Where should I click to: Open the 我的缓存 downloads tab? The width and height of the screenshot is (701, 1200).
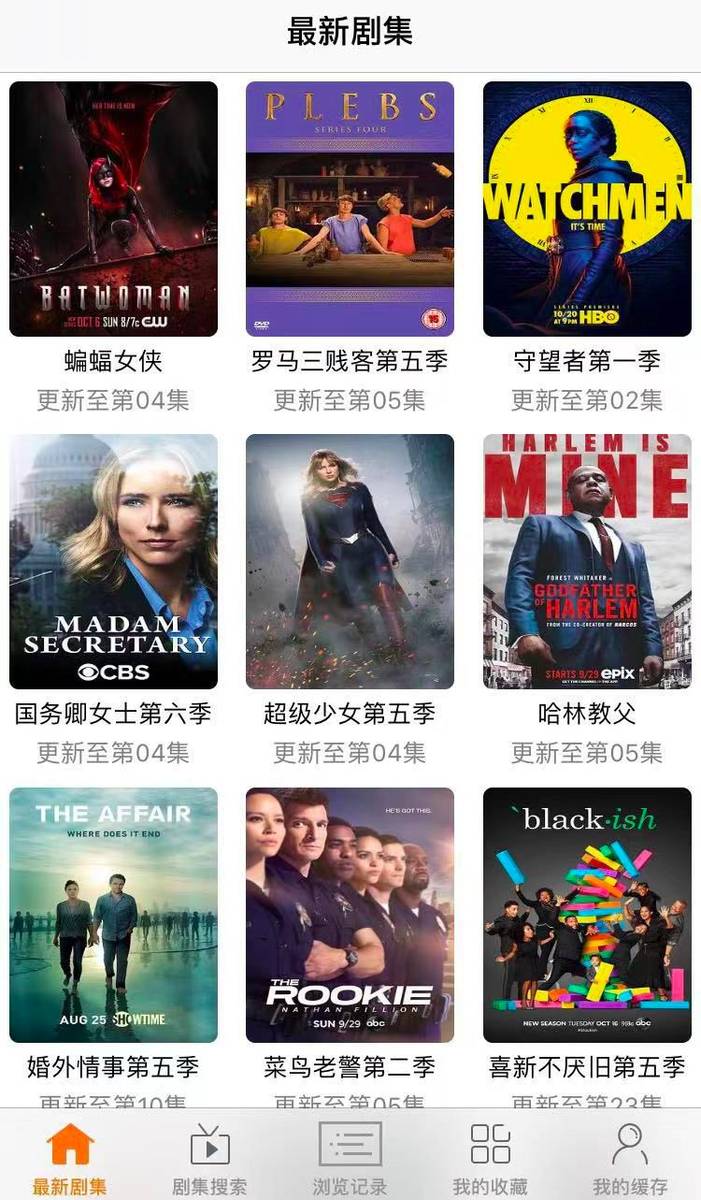630,1158
